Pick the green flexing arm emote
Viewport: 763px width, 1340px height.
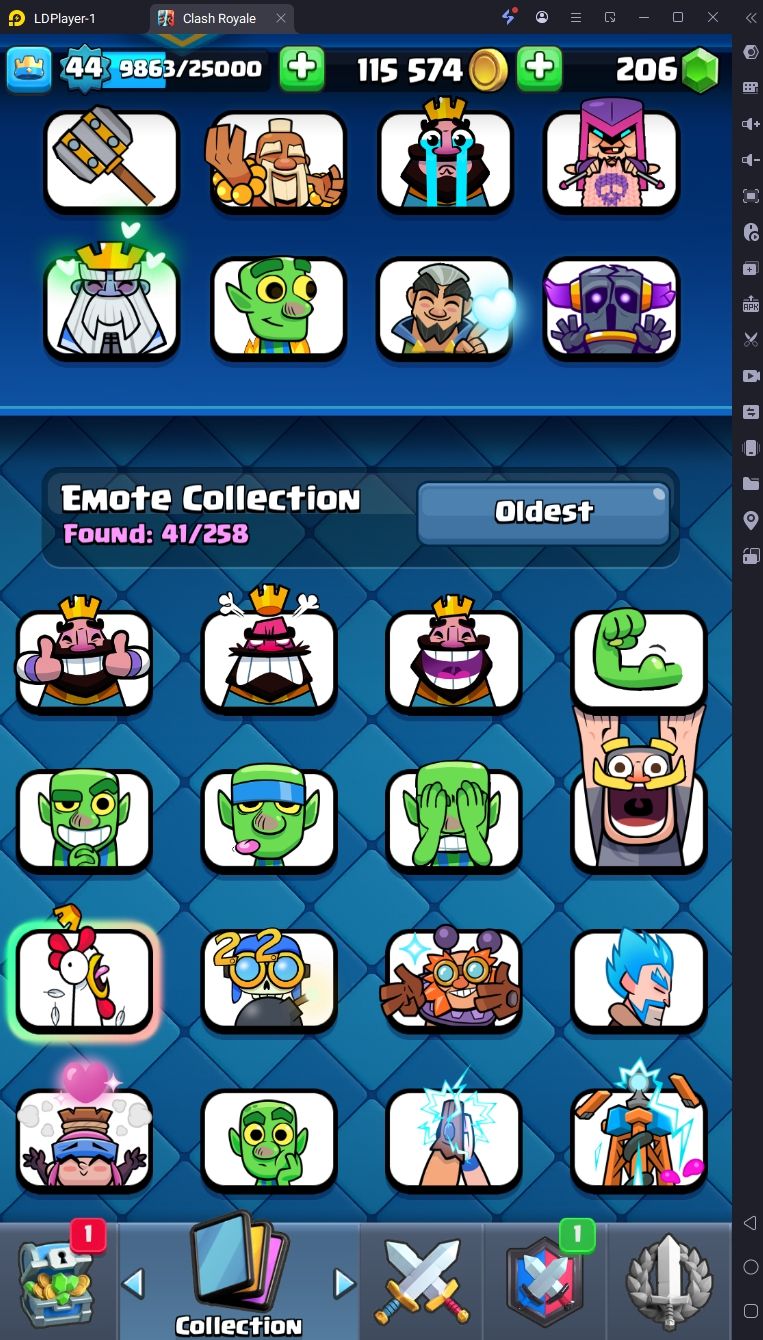tap(638, 660)
